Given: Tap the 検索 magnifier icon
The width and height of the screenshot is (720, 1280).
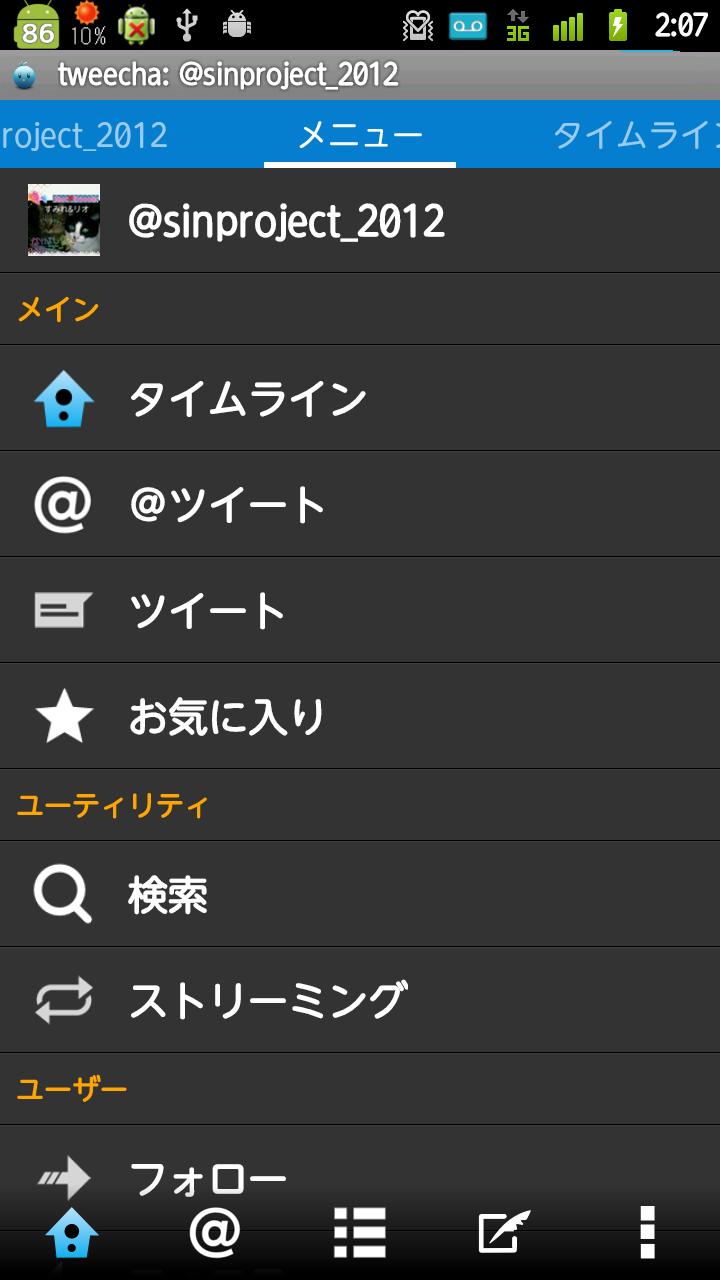Looking at the screenshot, I should click(x=62, y=894).
